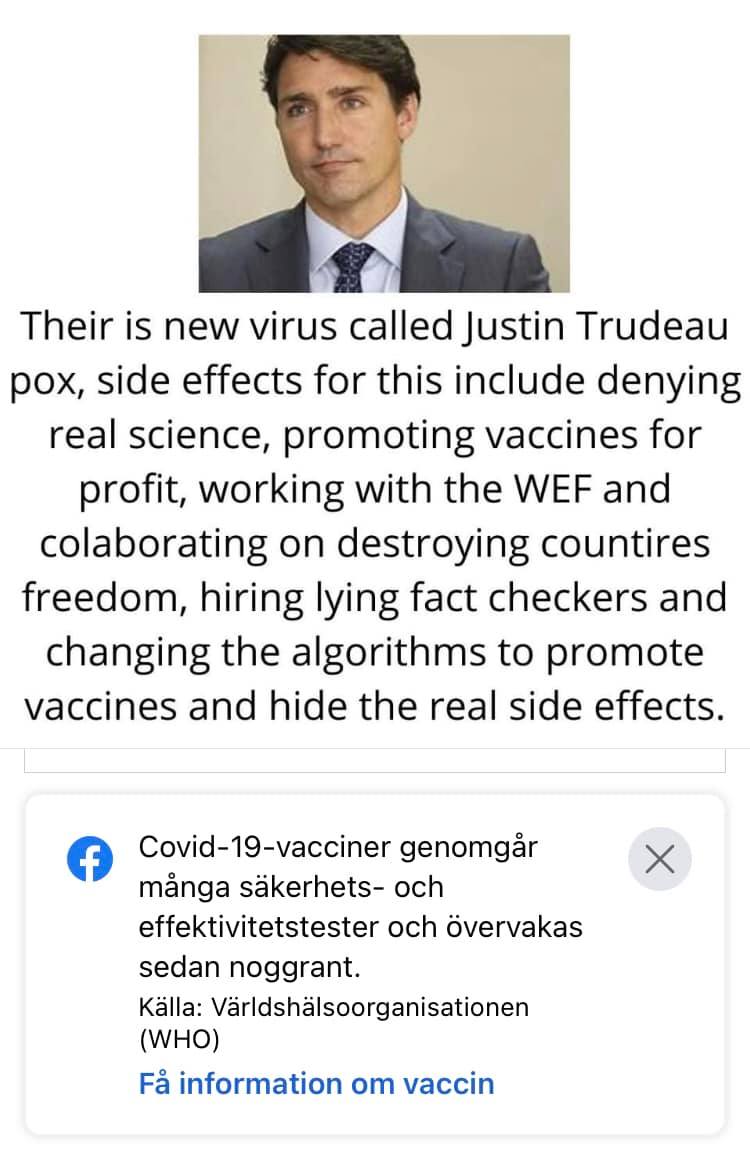The width and height of the screenshot is (750, 1149).
Task: Open the 'Få information om vaccin' link
Action: [316, 1083]
